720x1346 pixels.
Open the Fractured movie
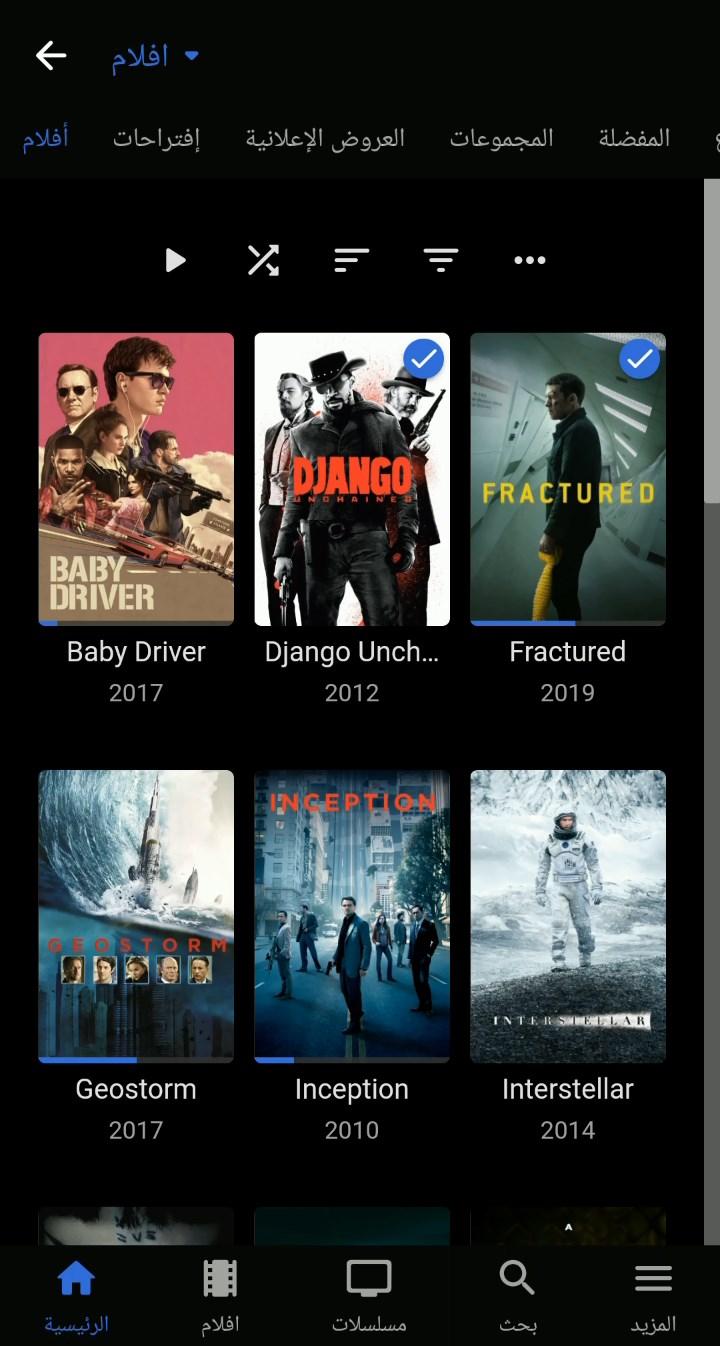click(x=568, y=479)
